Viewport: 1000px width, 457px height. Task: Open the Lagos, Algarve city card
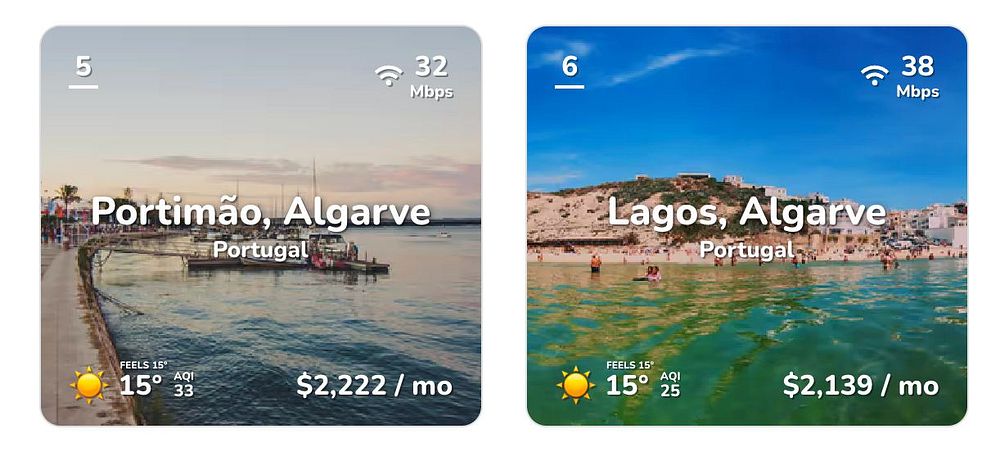[746, 213]
